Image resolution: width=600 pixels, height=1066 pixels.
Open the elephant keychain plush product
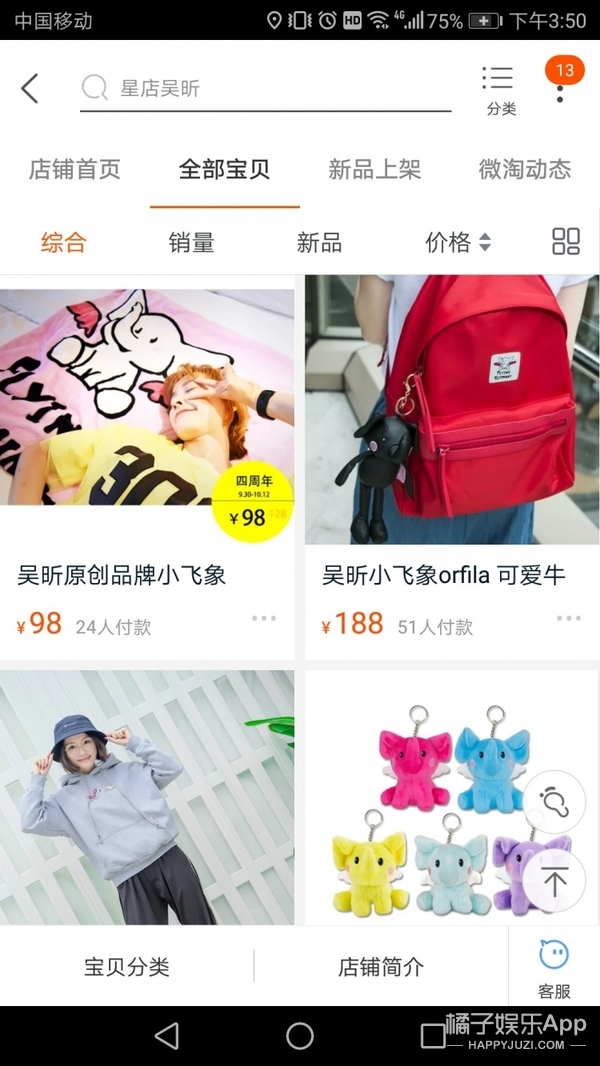pyautogui.click(x=430, y=810)
